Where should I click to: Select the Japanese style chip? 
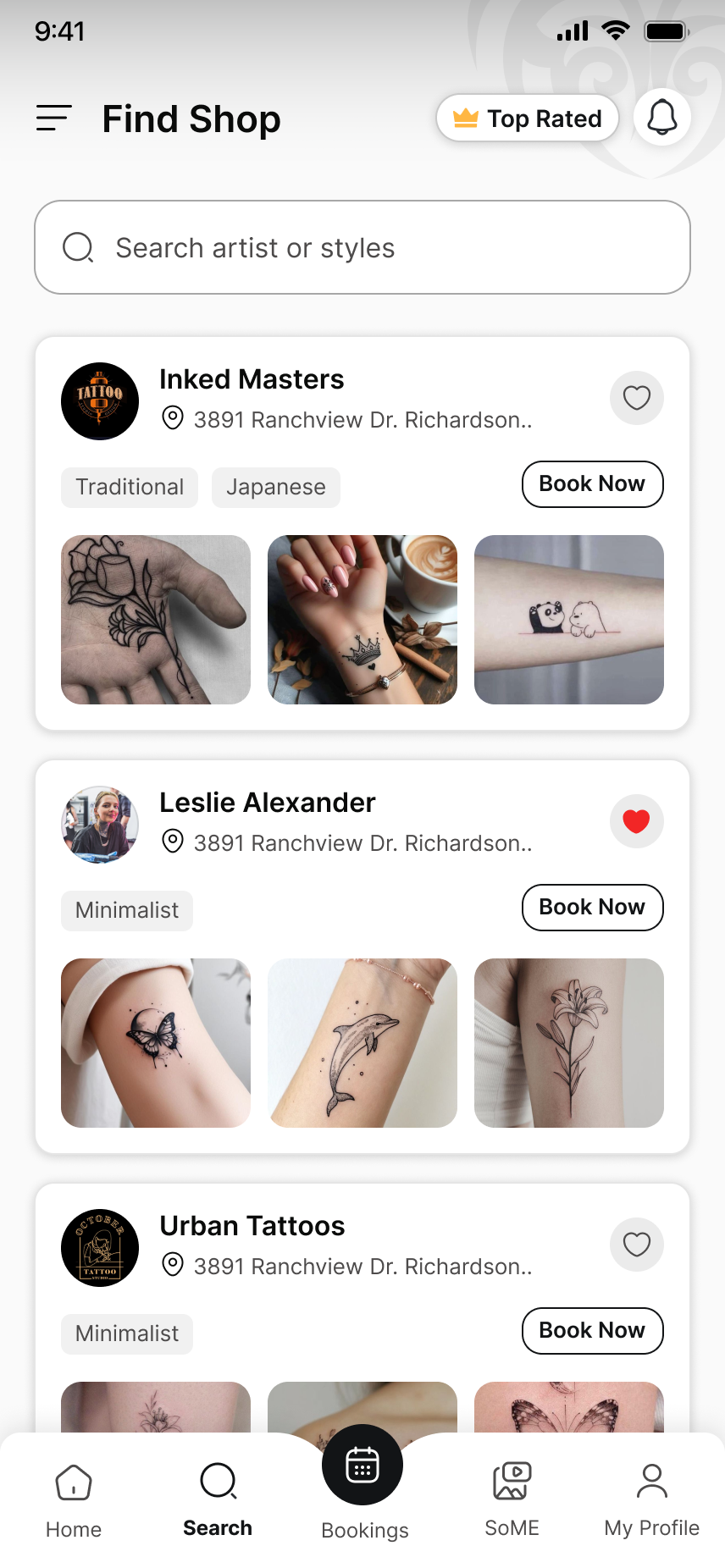(x=275, y=488)
